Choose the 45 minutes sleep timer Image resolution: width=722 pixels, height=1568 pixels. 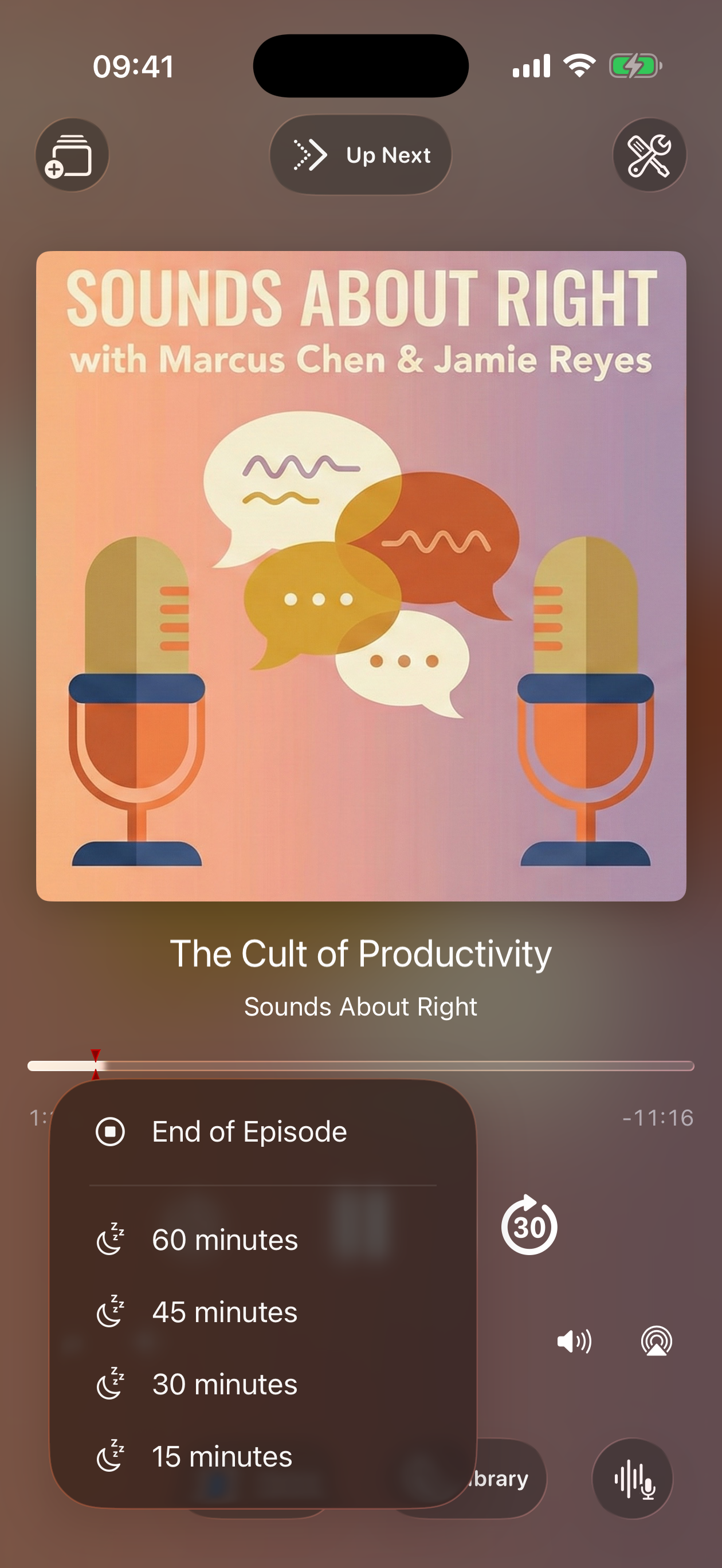225,1312
